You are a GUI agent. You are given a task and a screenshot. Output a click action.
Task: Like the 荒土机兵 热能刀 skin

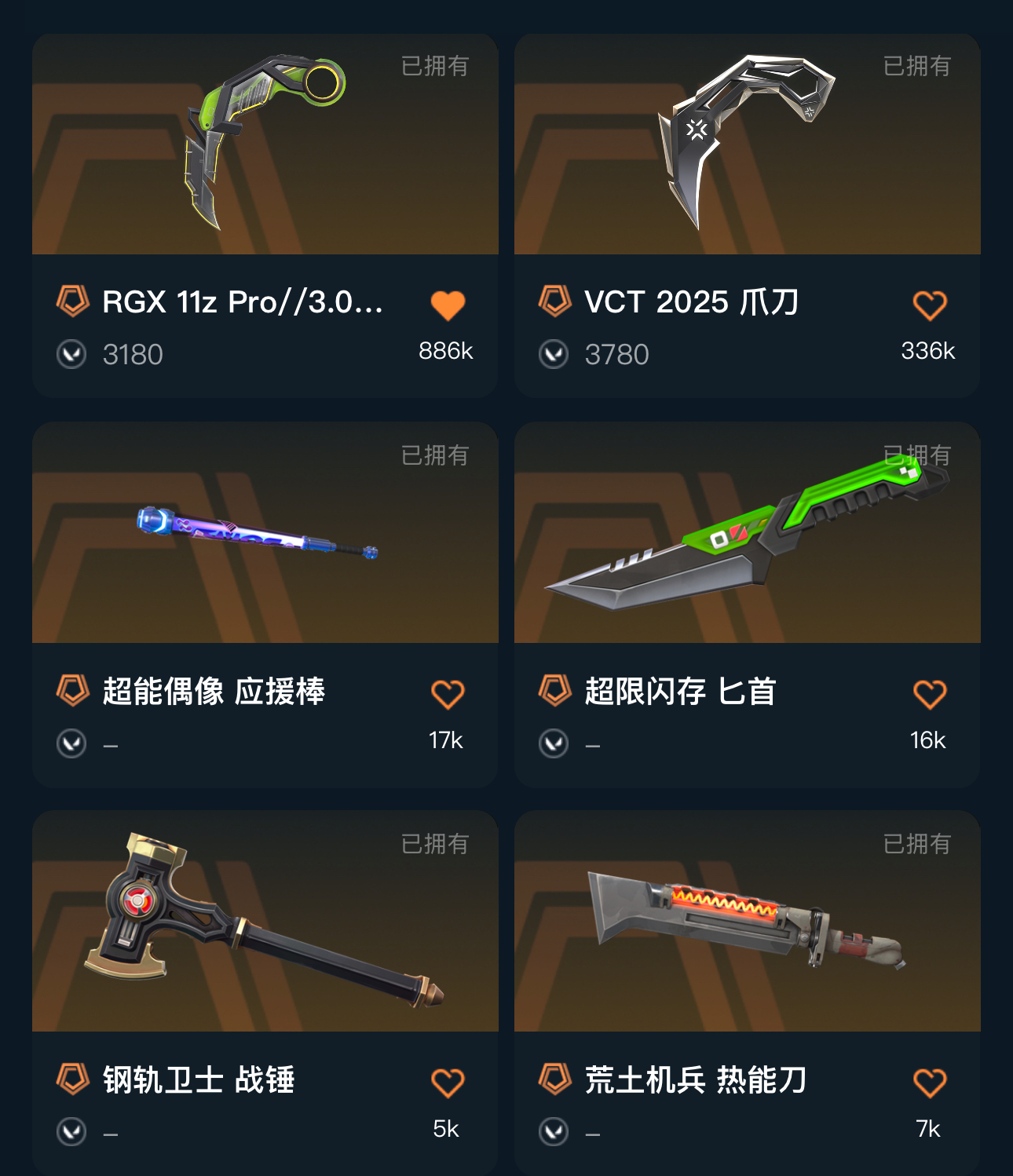coord(930,1083)
